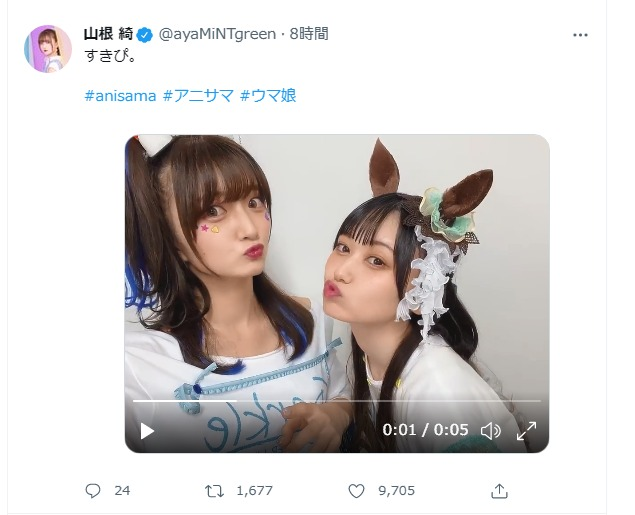The width and height of the screenshot is (635, 515).
Task: Mute or unmute the video sound
Action: 490,431
